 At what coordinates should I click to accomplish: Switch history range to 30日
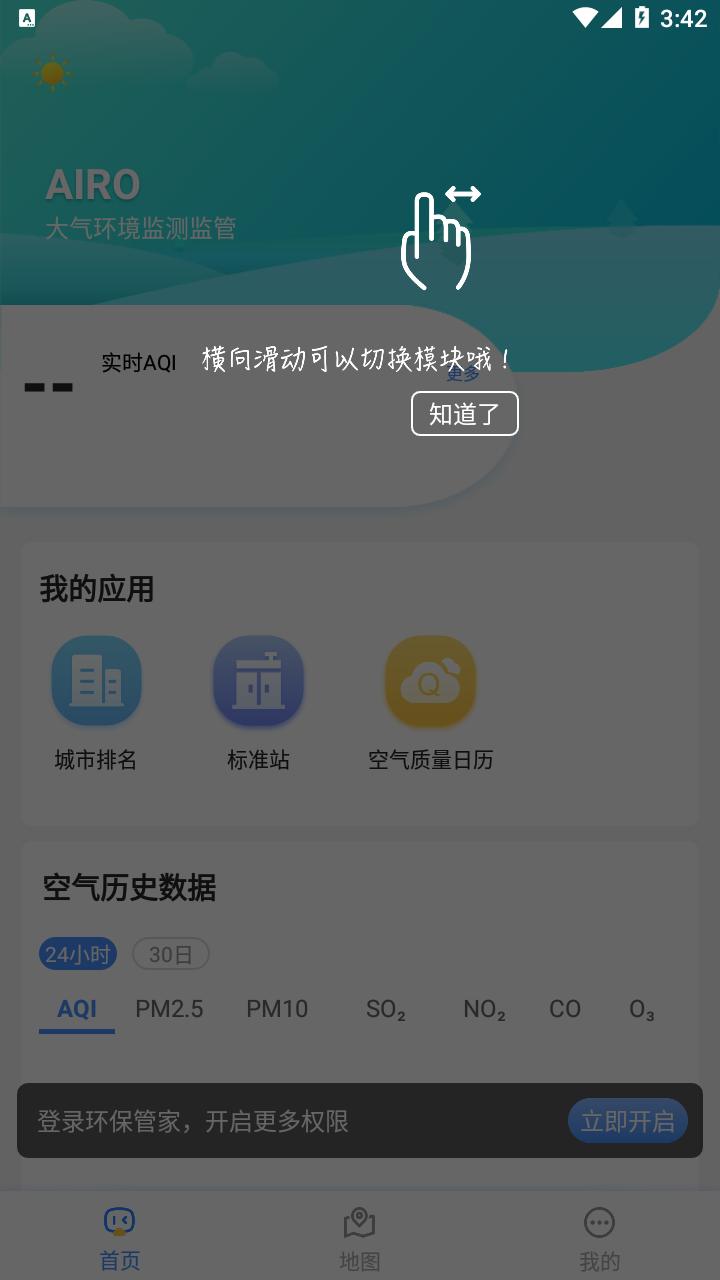(170, 954)
